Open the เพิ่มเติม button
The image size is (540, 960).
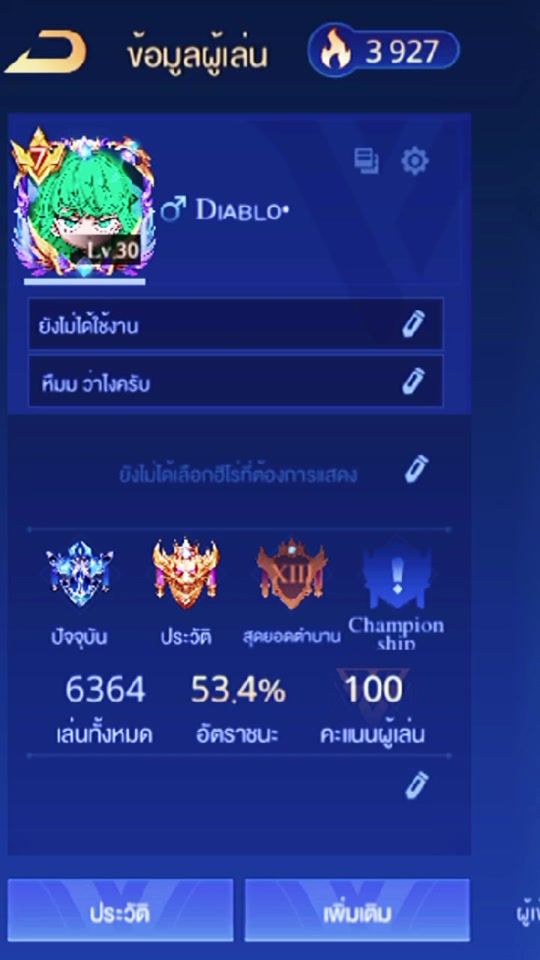coord(357,910)
